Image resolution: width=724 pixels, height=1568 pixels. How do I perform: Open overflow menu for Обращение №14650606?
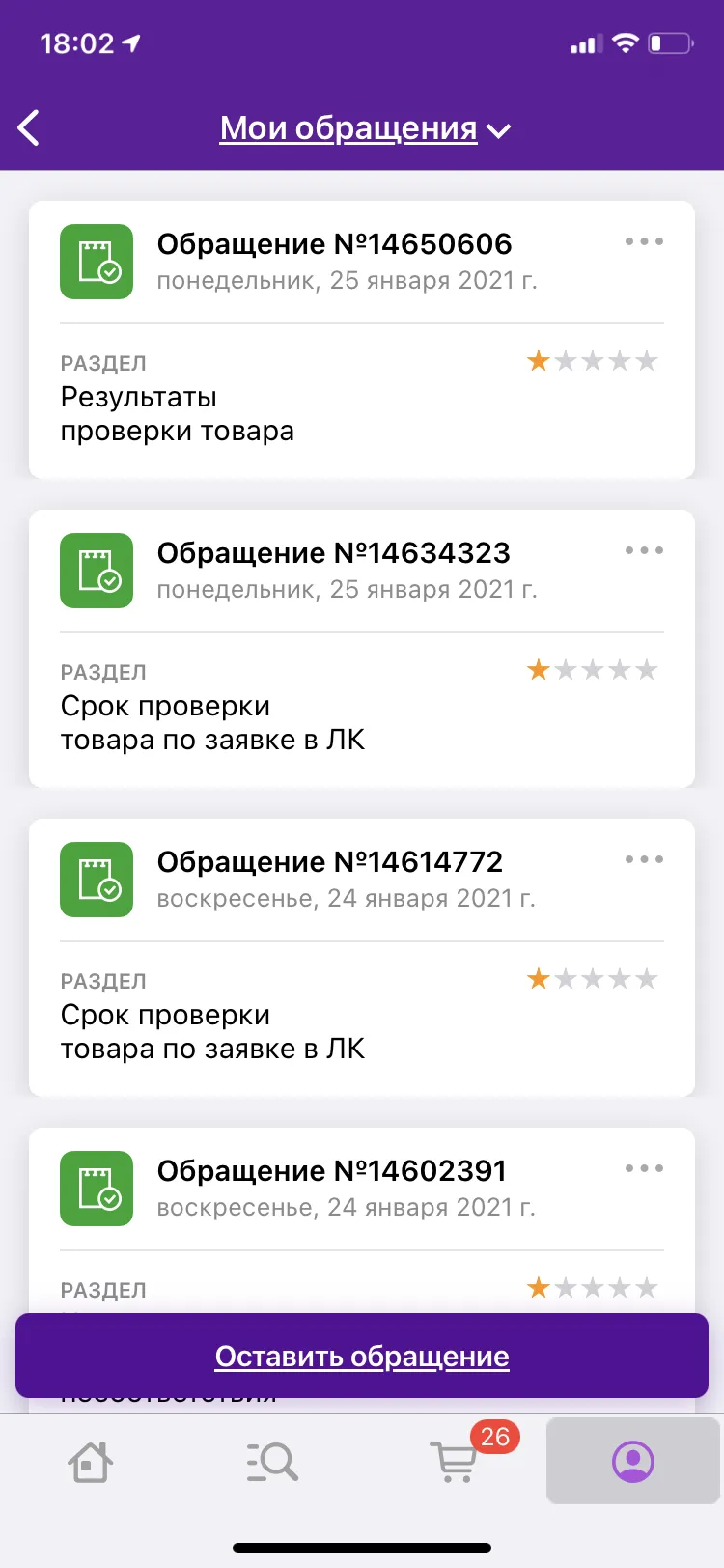[x=644, y=241]
